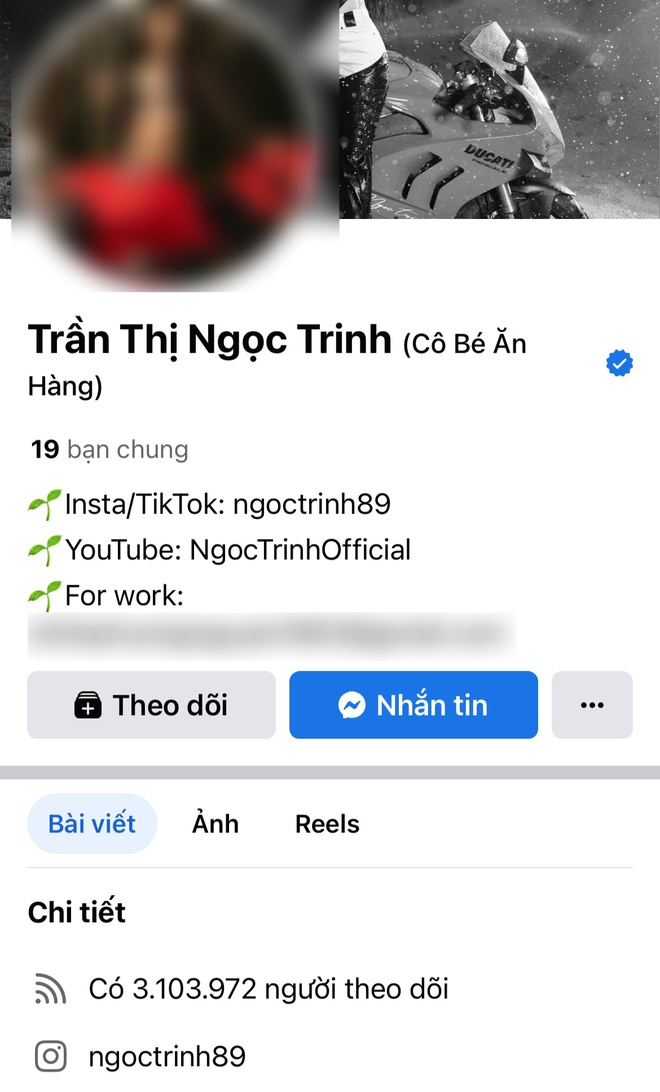This screenshot has width=660, height=1092.
Task: Tap the Theo dõi follow button
Action: click(151, 705)
